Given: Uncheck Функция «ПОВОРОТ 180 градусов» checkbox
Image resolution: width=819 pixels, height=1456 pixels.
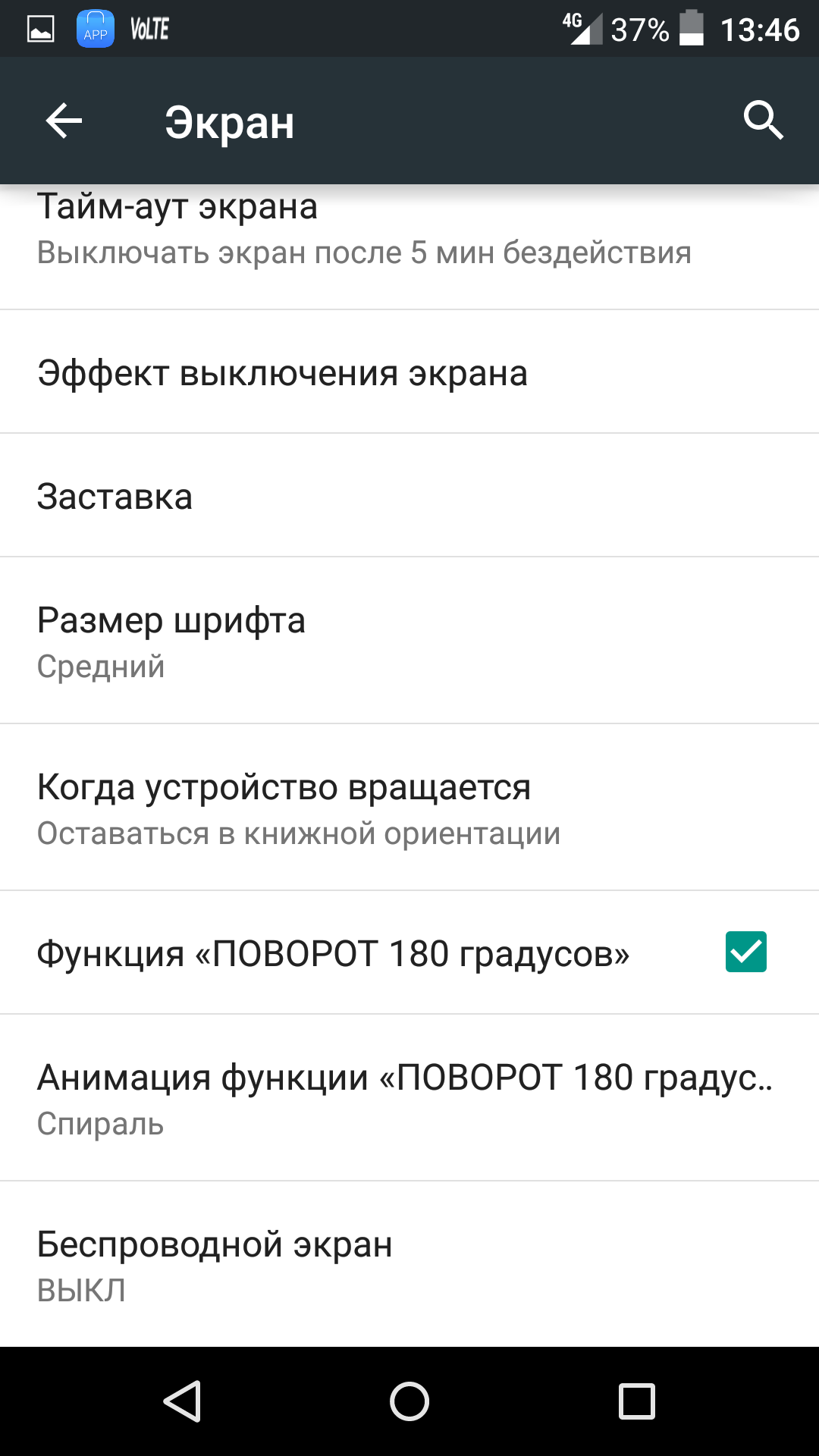Looking at the screenshot, I should pos(745,952).
